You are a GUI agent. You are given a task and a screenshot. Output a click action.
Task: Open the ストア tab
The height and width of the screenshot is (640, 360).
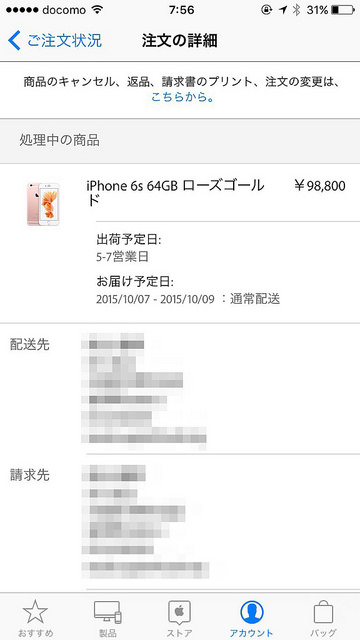(180, 618)
